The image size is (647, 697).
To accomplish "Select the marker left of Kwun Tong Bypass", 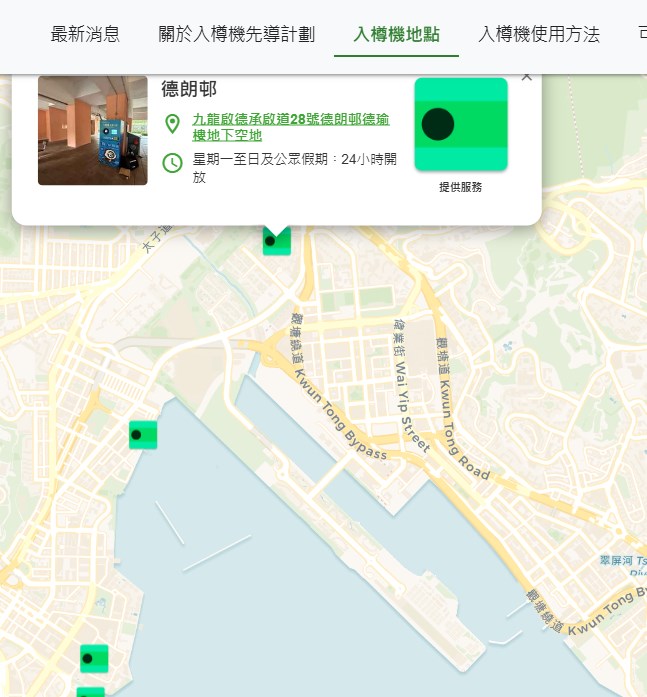I will 142,434.
